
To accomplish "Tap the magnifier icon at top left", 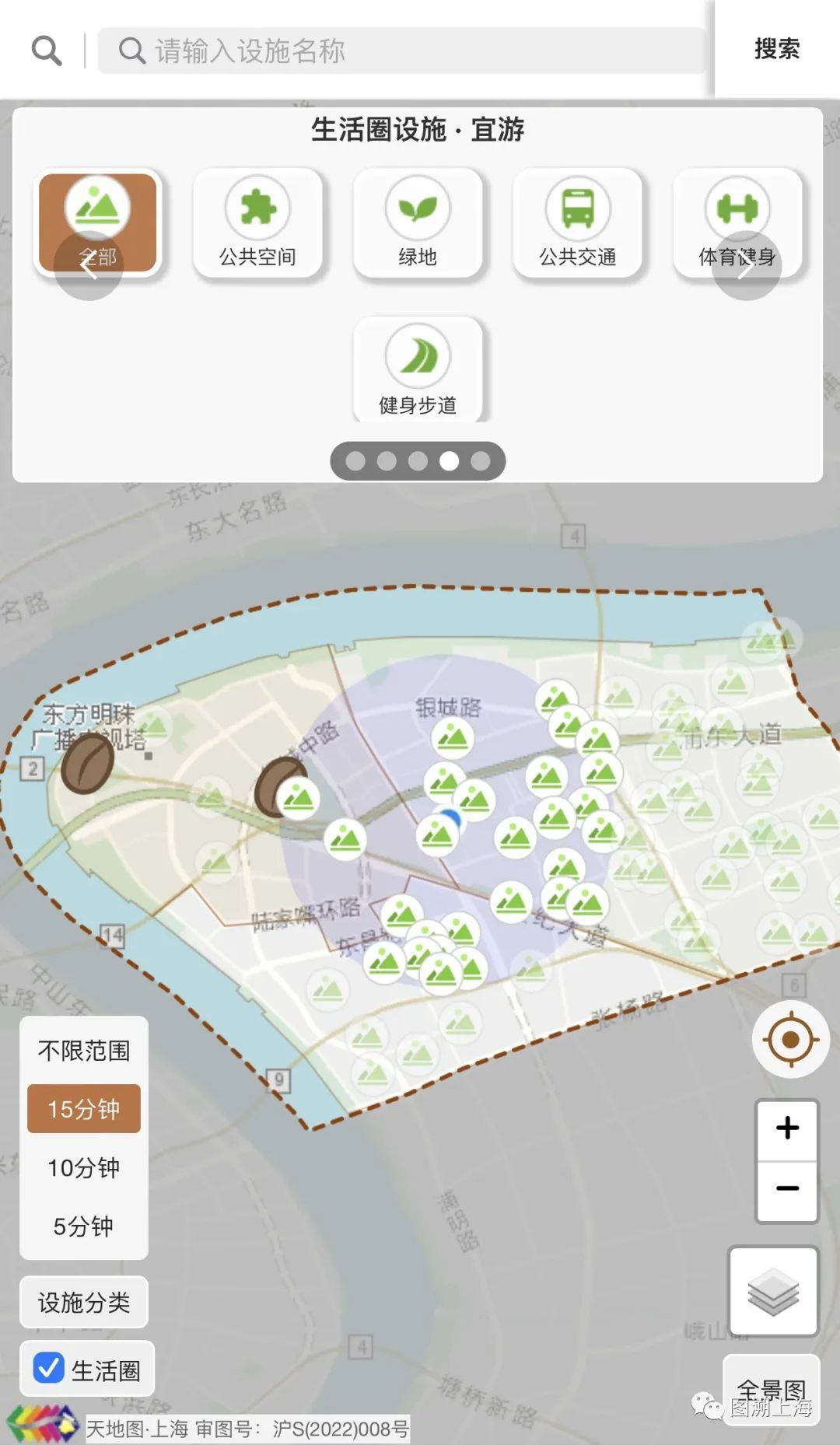I will [x=46, y=51].
